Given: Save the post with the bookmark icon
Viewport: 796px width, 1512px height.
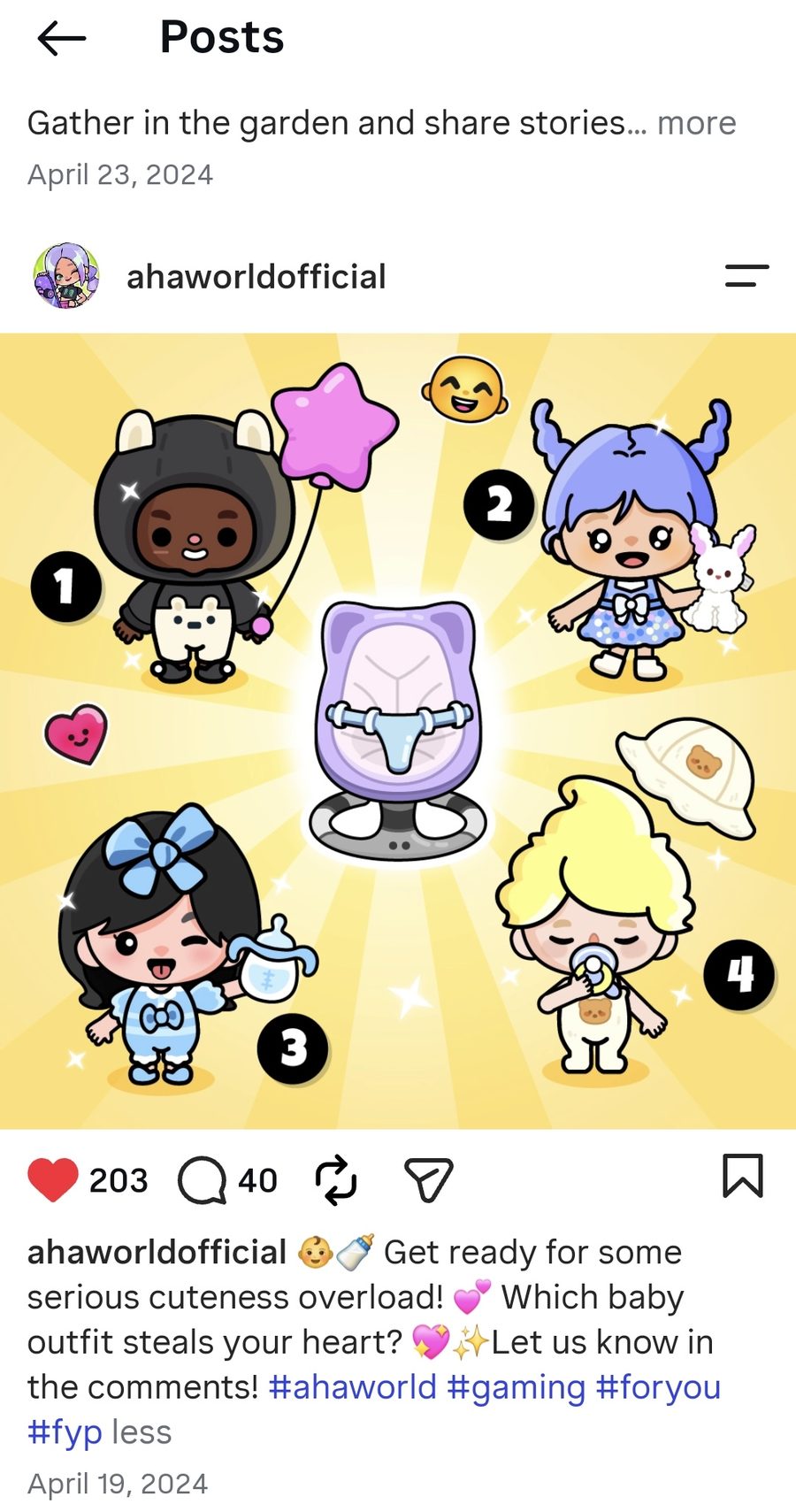Looking at the screenshot, I should click(743, 1177).
